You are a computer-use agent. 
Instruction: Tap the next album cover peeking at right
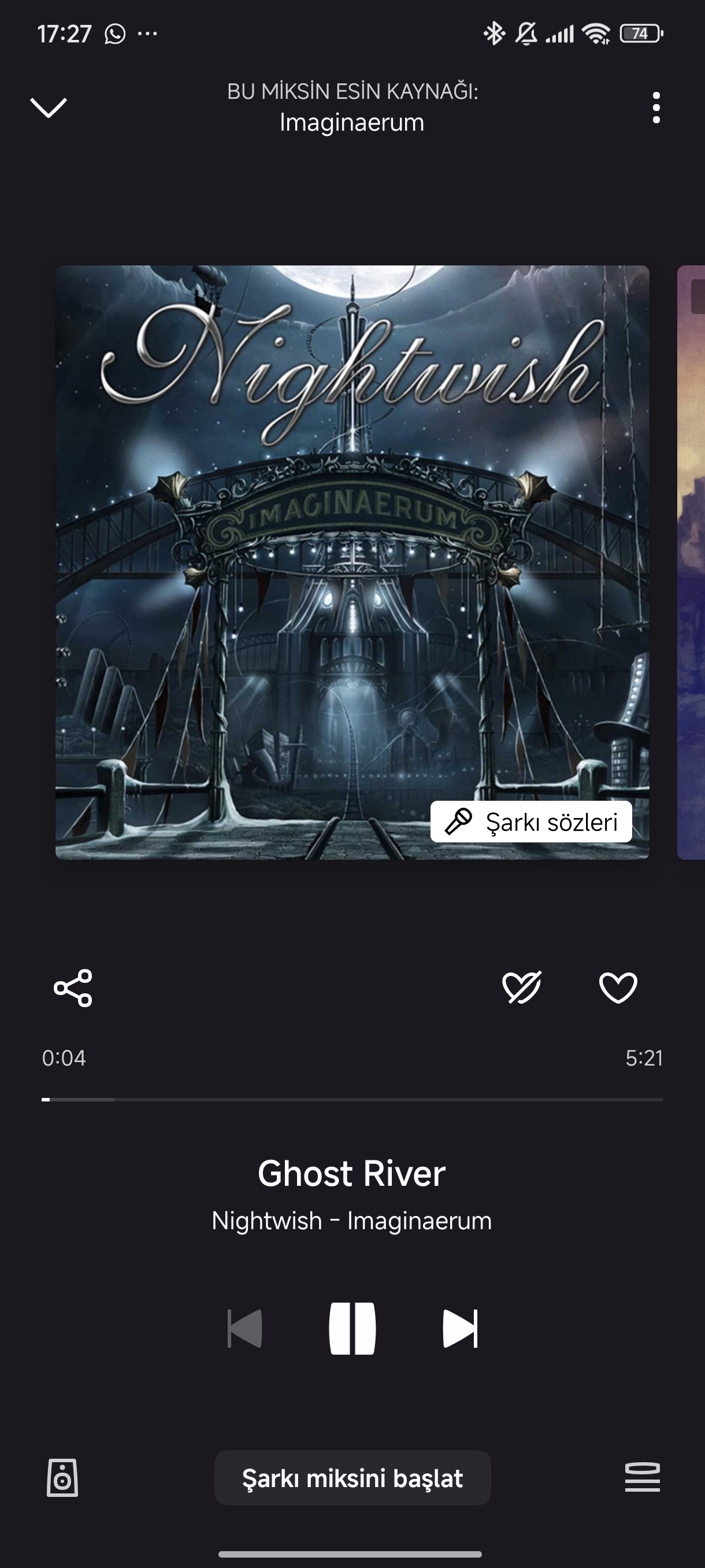click(x=691, y=563)
